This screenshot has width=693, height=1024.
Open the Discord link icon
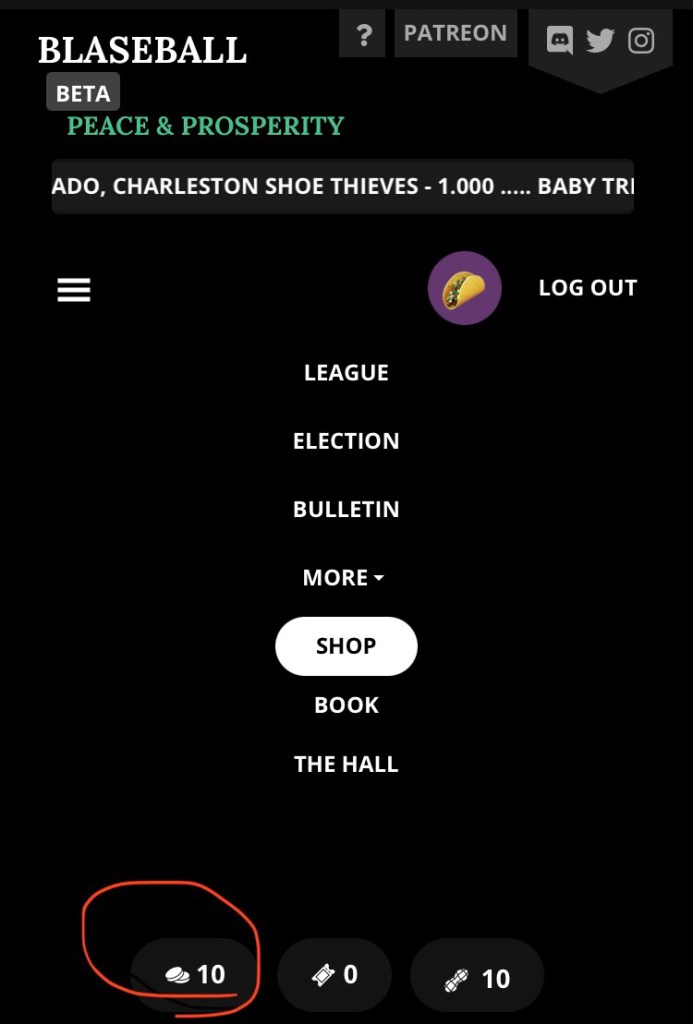pos(560,41)
